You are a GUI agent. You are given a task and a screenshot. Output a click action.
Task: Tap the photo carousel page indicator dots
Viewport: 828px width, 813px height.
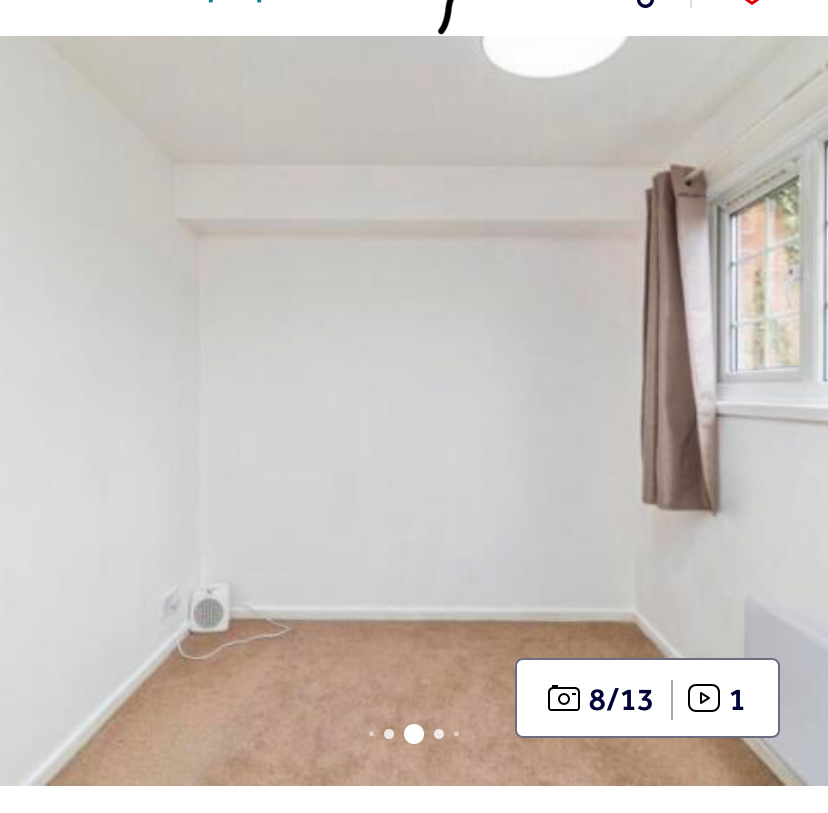pos(414,734)
